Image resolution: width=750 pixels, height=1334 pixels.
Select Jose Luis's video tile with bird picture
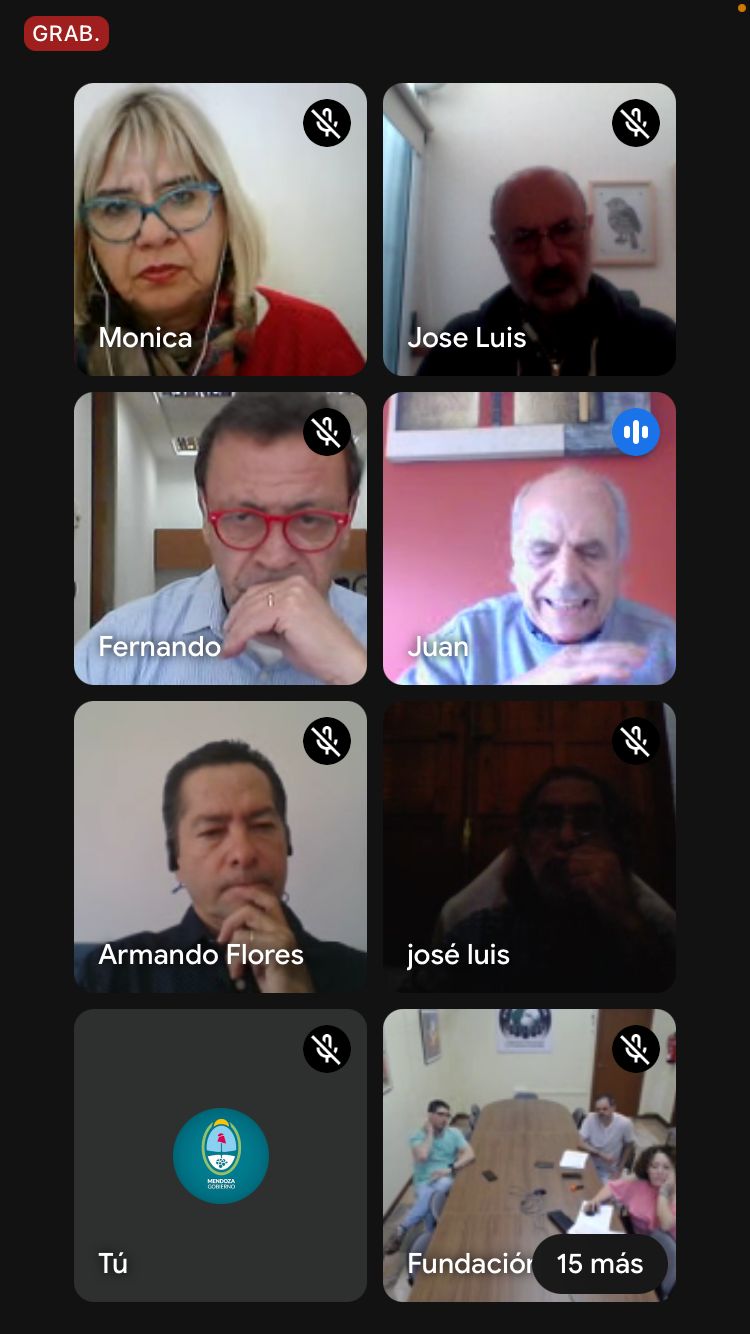coord(529,229)
